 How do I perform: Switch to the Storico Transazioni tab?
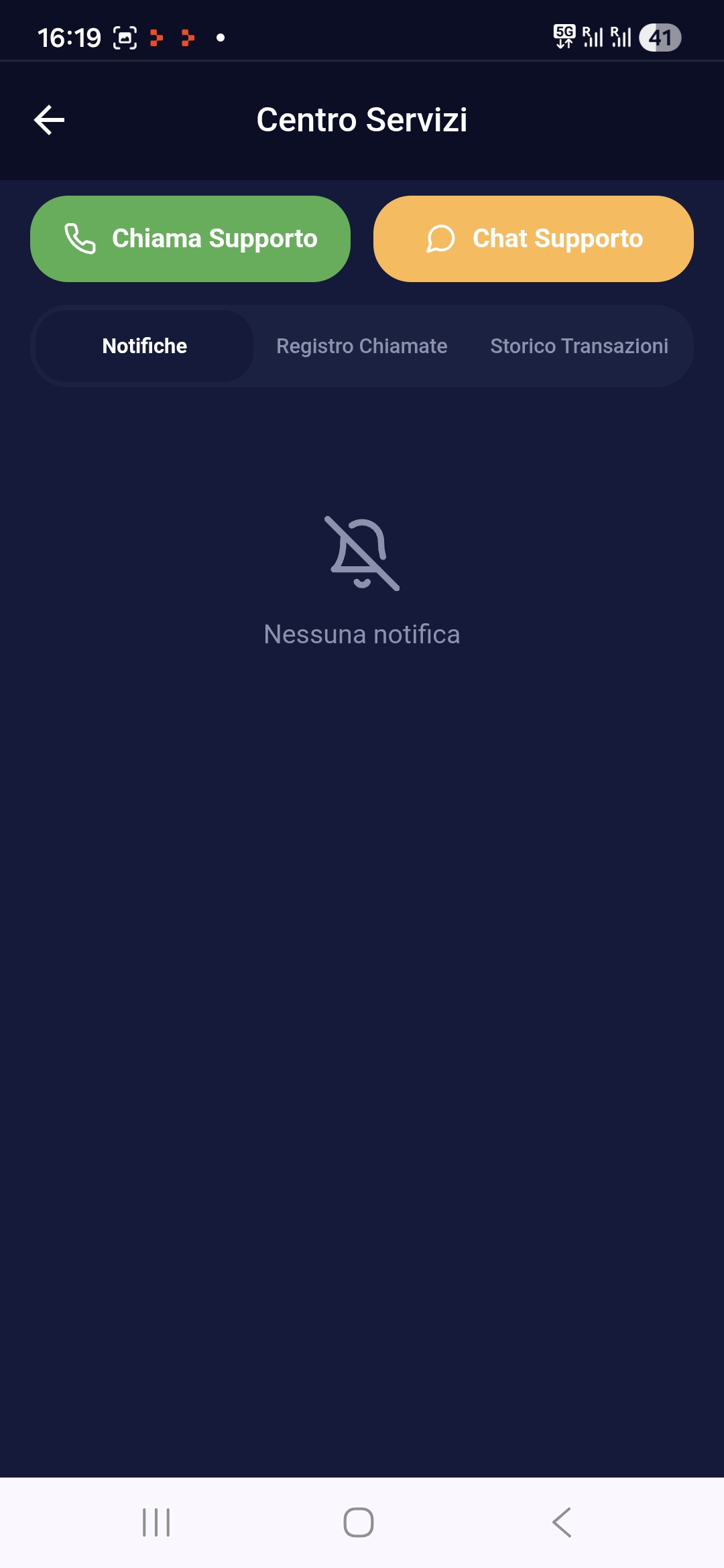click(x=579, y=346)
